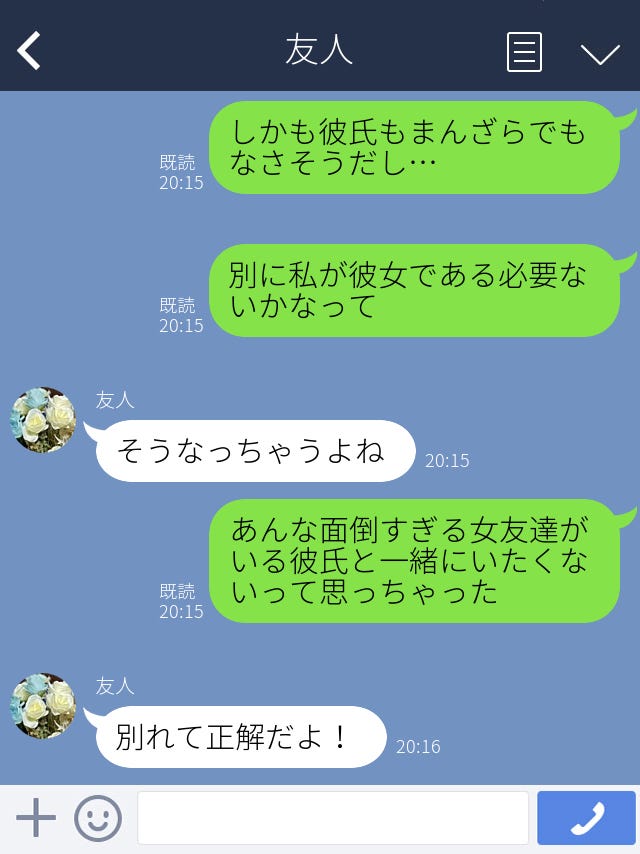
Task: Open the notes list icon
Action: tap(524, 52)
